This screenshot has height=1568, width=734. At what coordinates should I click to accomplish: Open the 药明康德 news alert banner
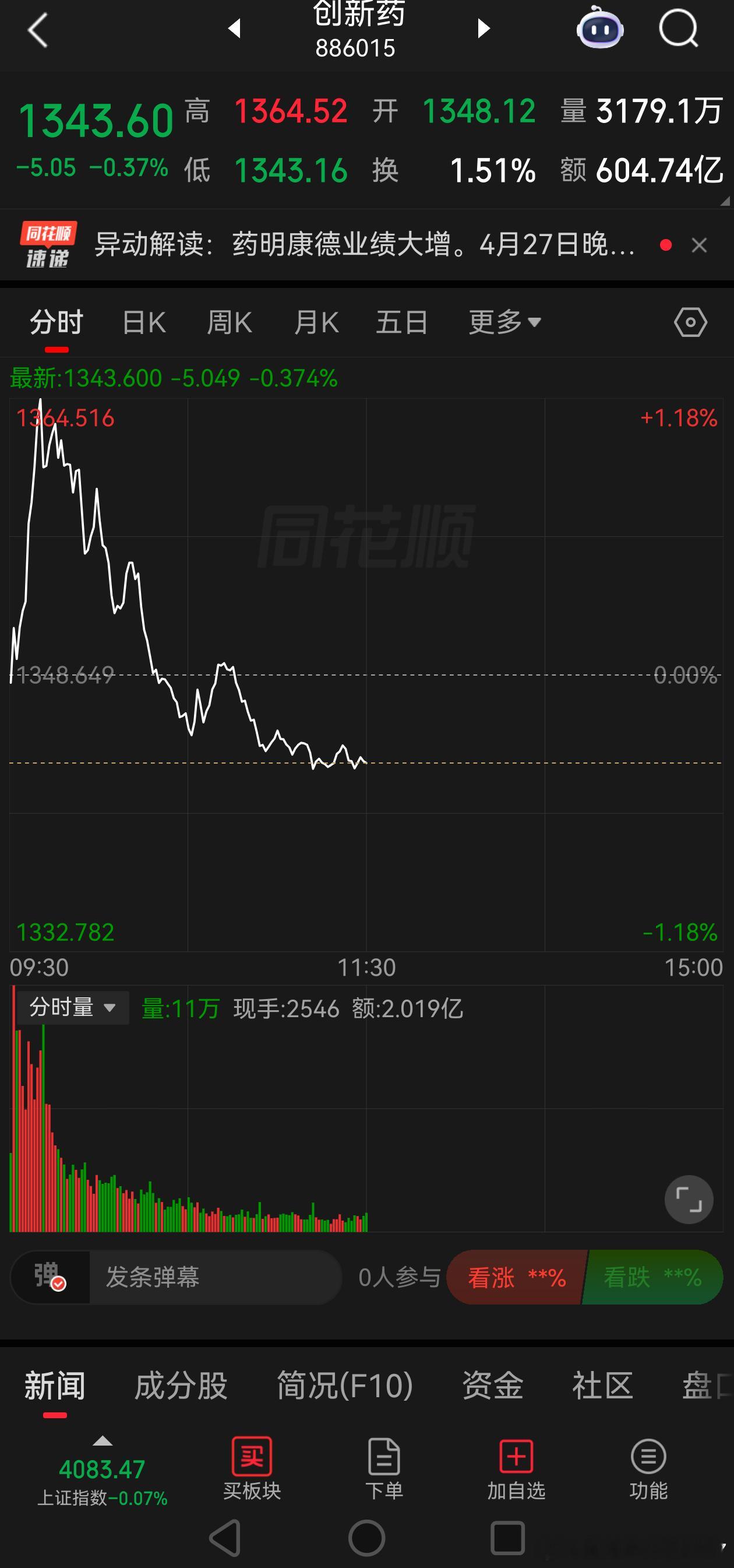[359, 244]
